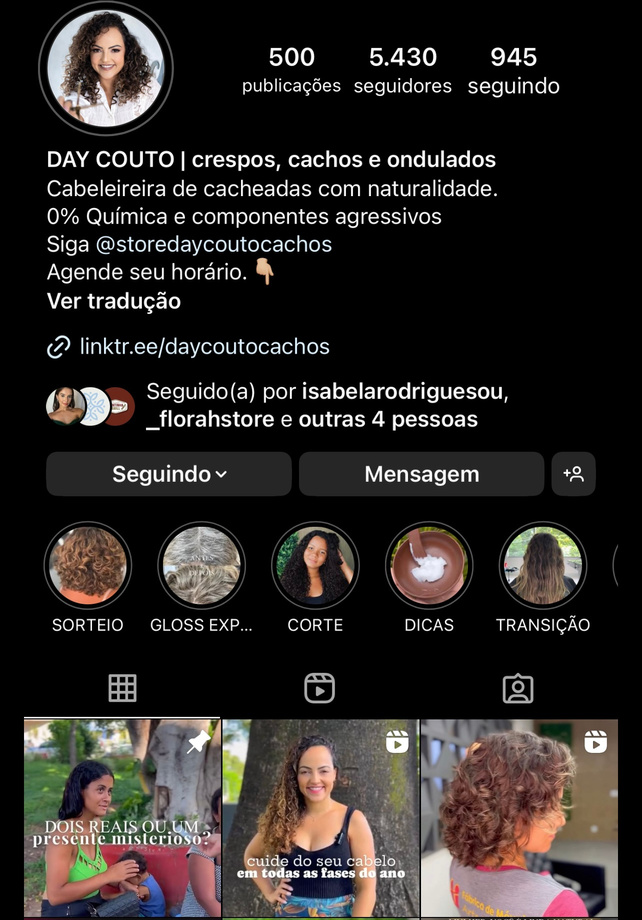642x920 pixels.
Task: View the 5.430 seguidores list
Action: [403, 69]
